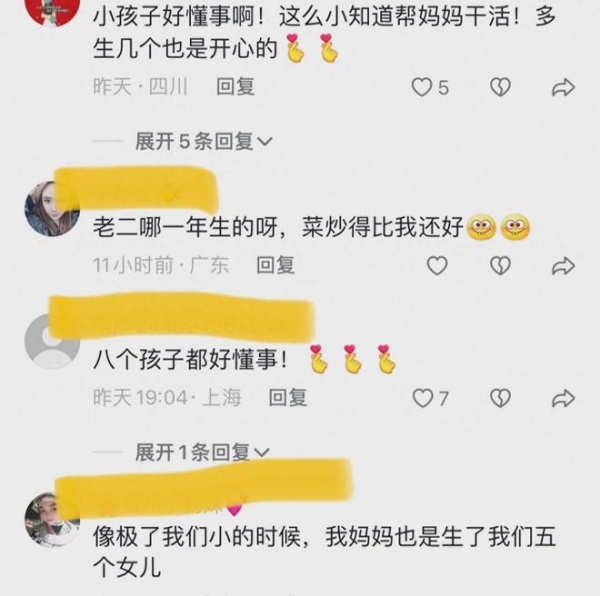600x596 pixels.
Task: Reply to the comment posted from 广东
Action: tap(275, 265)
